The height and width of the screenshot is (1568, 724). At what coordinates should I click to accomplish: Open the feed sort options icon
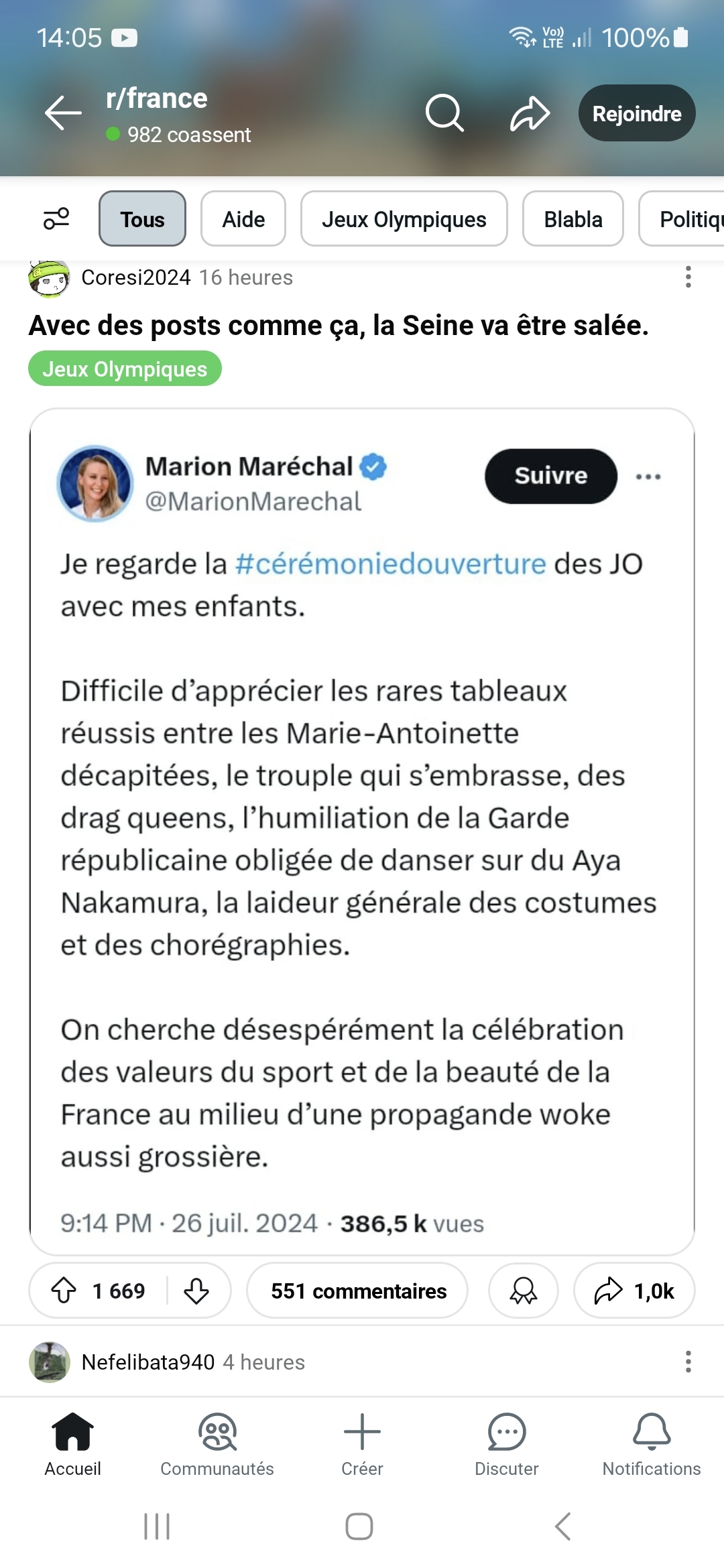[56, 218]
